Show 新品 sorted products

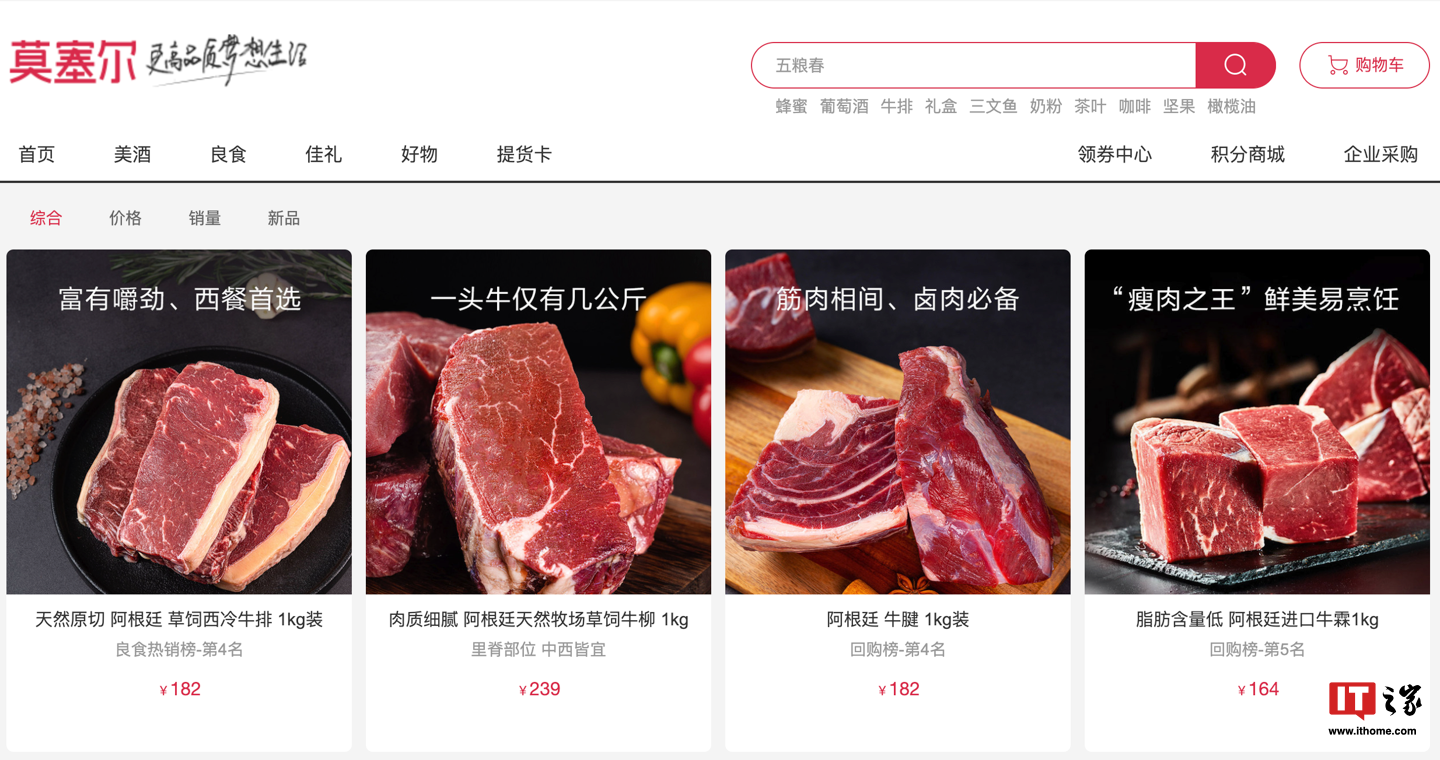coord(283,218)
